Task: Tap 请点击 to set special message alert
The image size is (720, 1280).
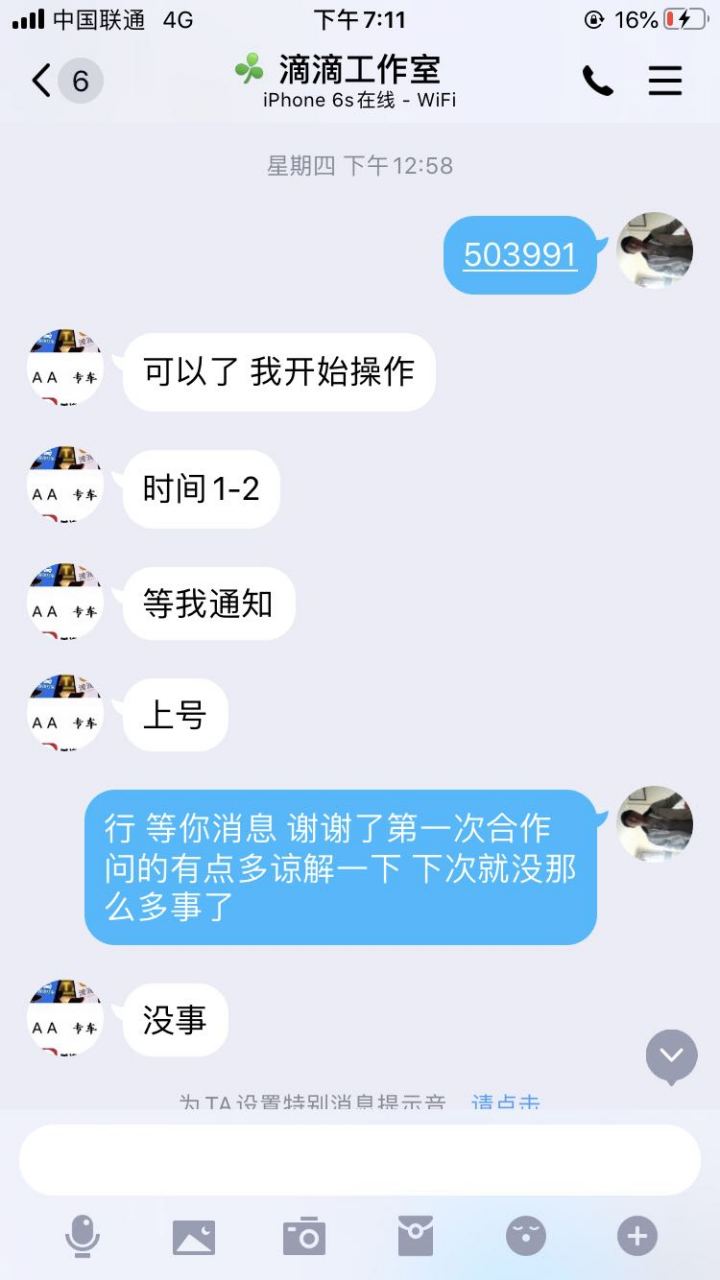Action: point(505,1103)
